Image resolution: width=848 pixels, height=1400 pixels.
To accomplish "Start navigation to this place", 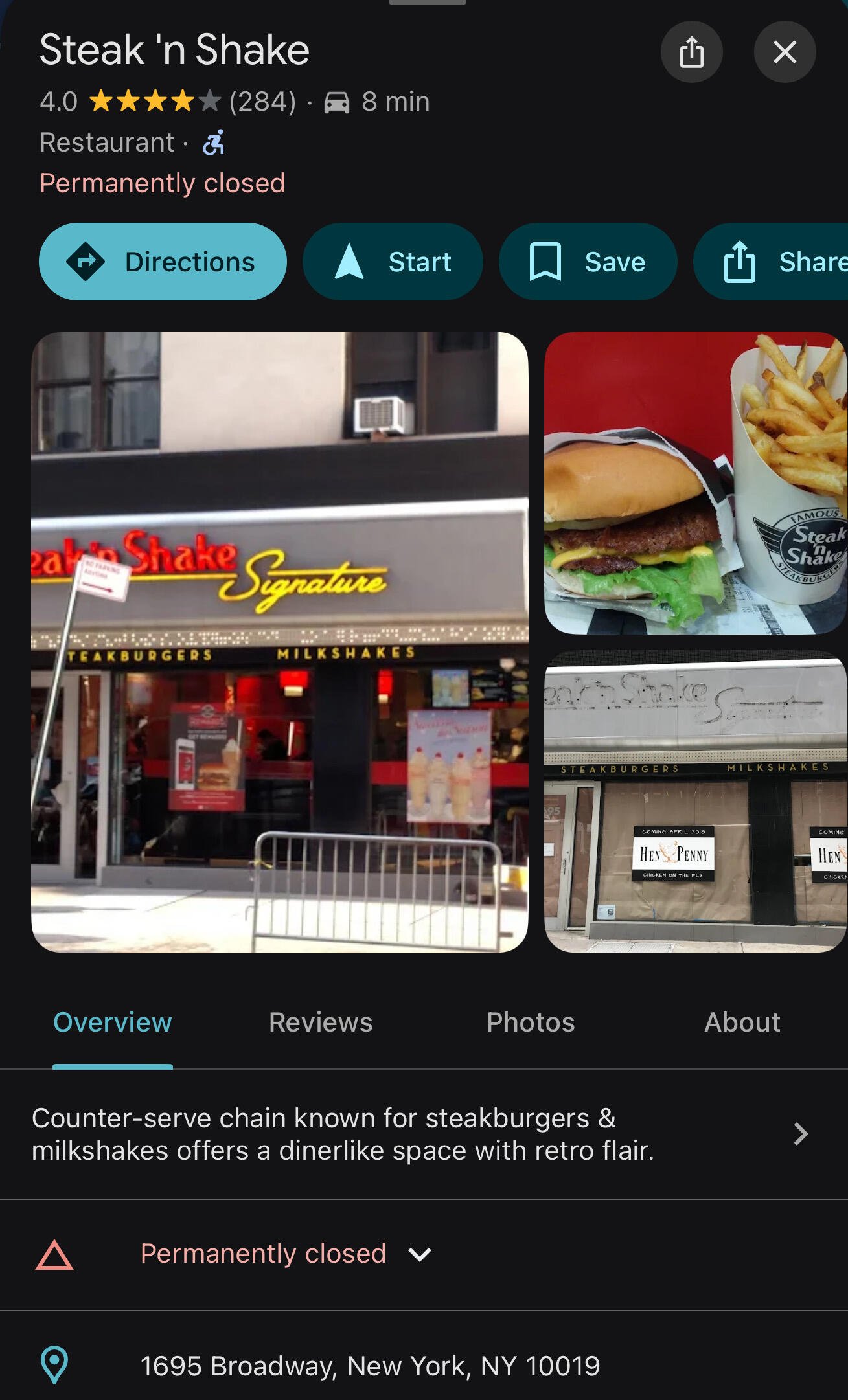I will (393, 262).
